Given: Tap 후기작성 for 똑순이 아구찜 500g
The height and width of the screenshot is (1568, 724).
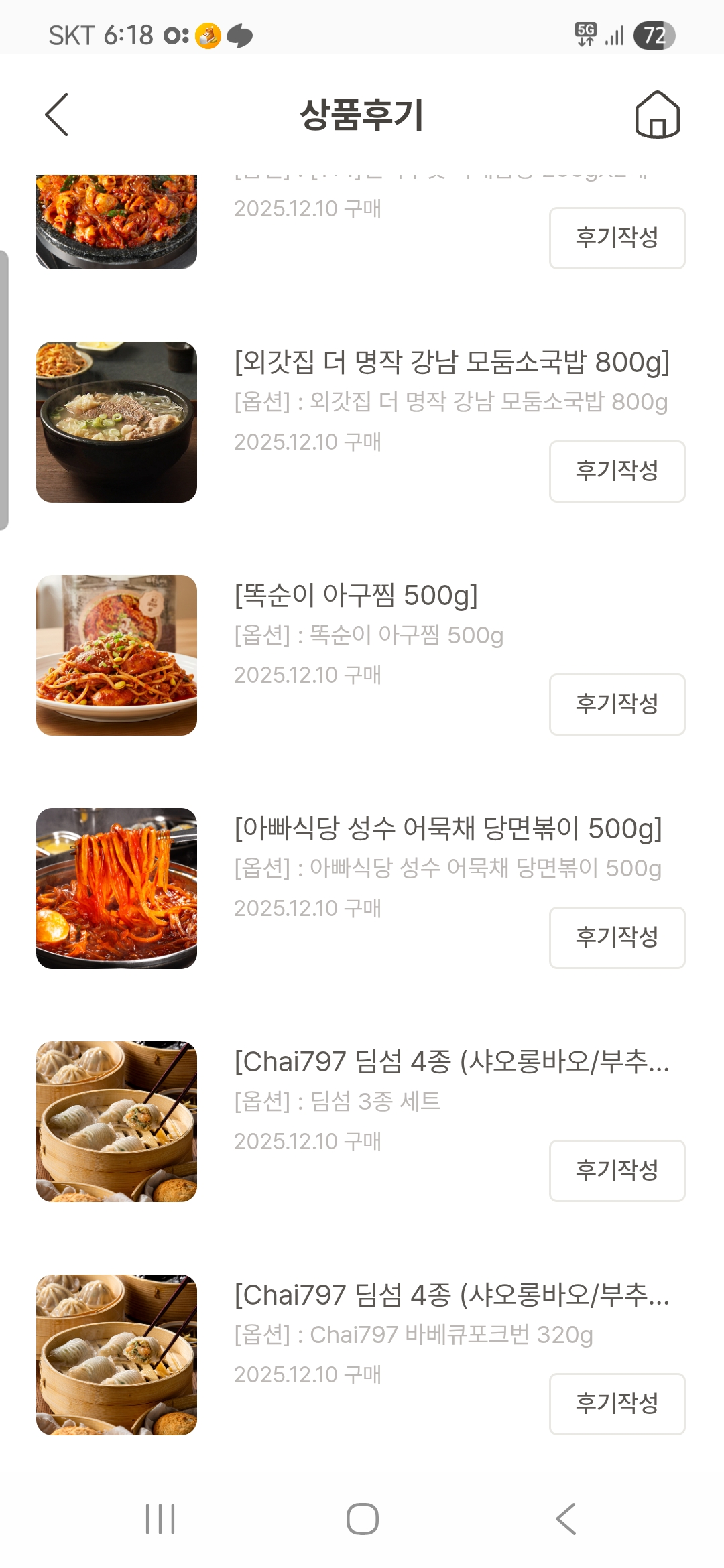Looking at the screenshot, I should tap(617, 704).
